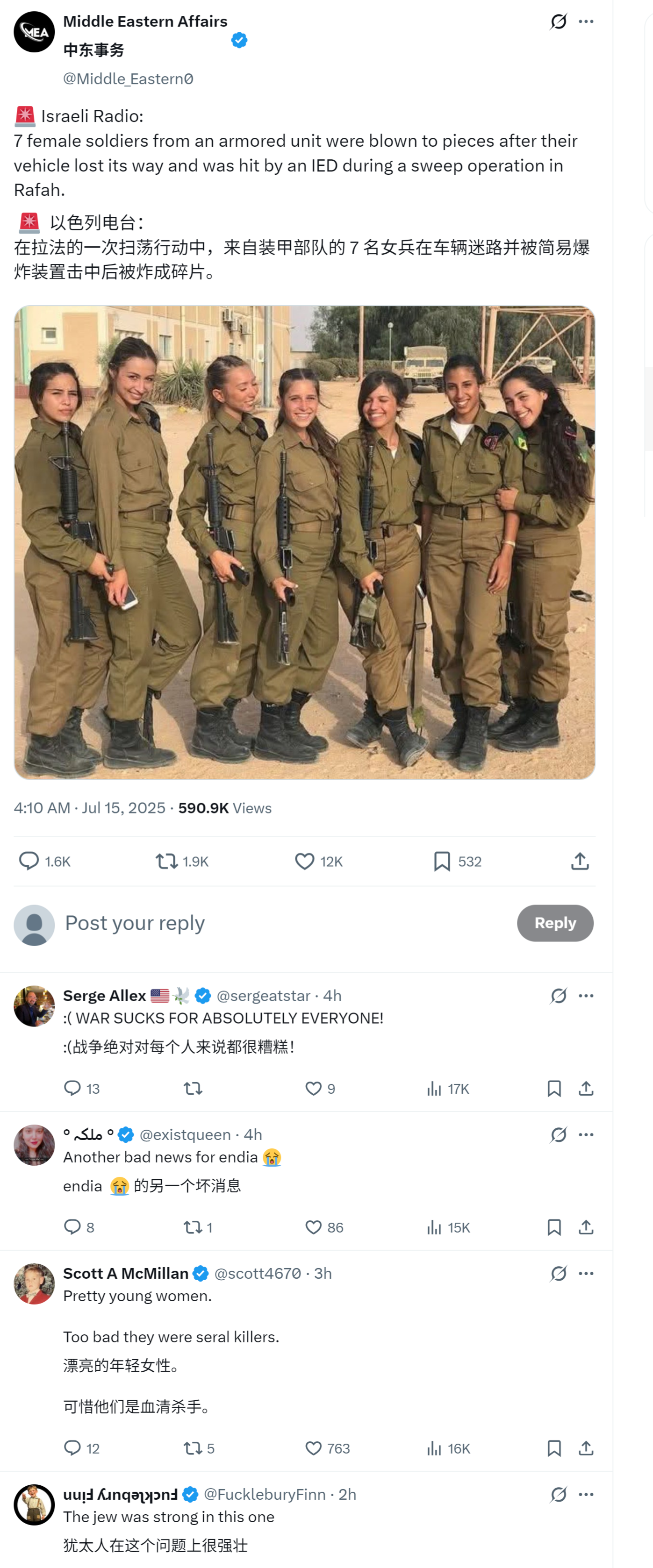Bookmark the main post with 532 bookmarks
Viewport: 653px width, 1568px height.
coord(442,861)
